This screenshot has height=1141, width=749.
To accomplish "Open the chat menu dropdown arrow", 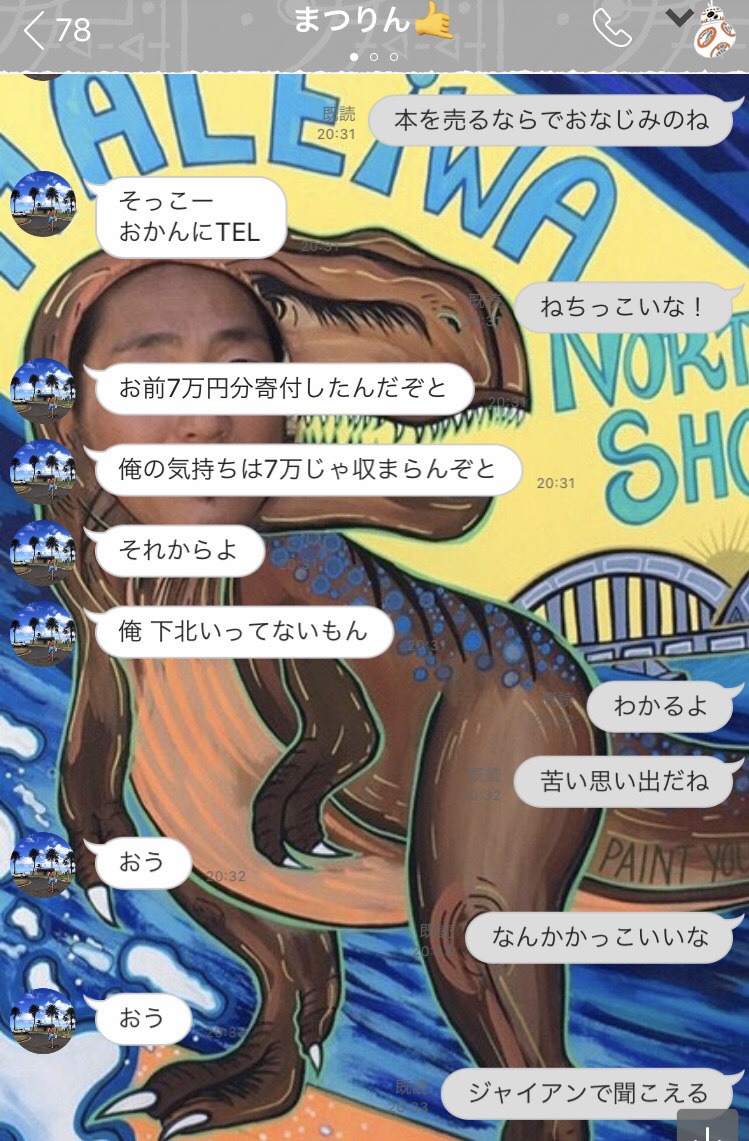I will coord(679,17).
